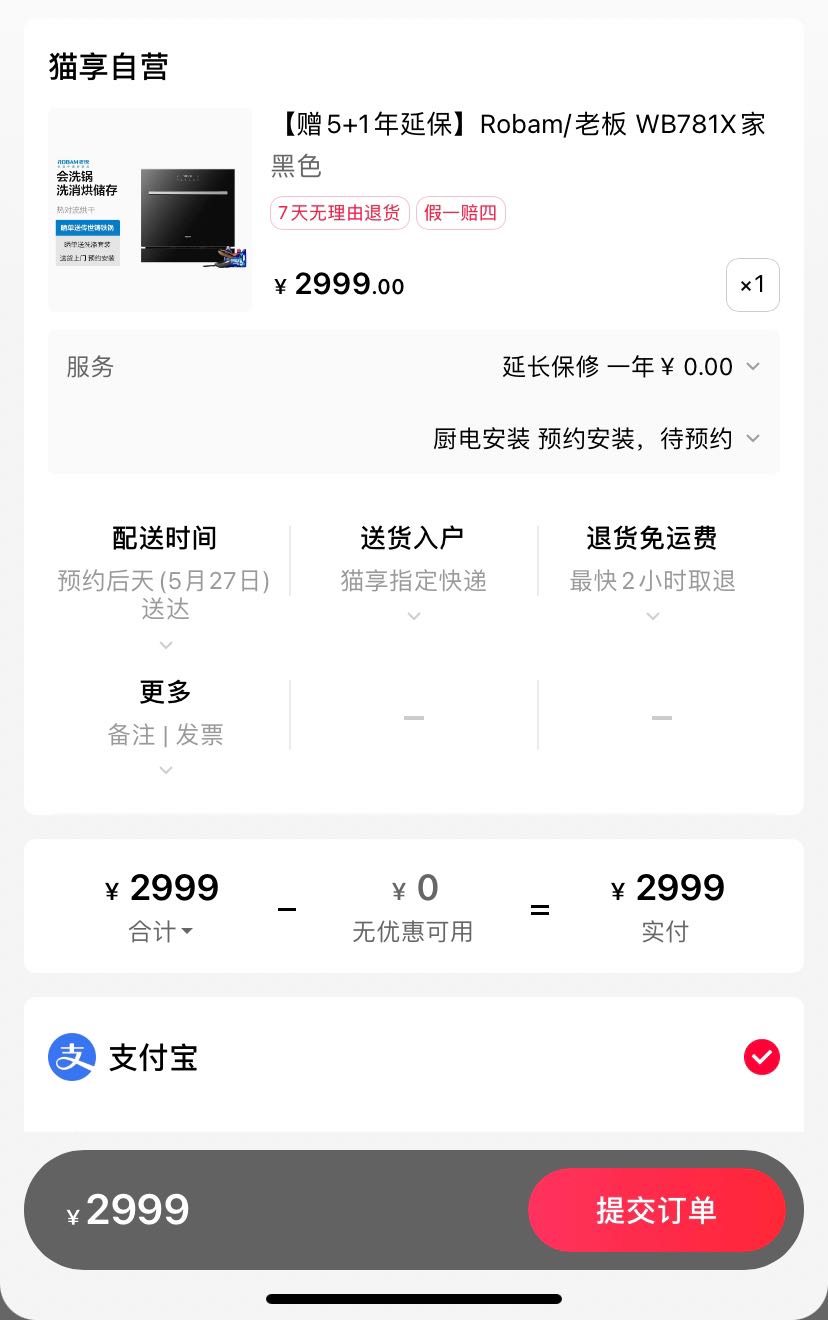Expand the 延长保修 一年 service option
Screen dimensions: 828x1320
pos(631,367)
